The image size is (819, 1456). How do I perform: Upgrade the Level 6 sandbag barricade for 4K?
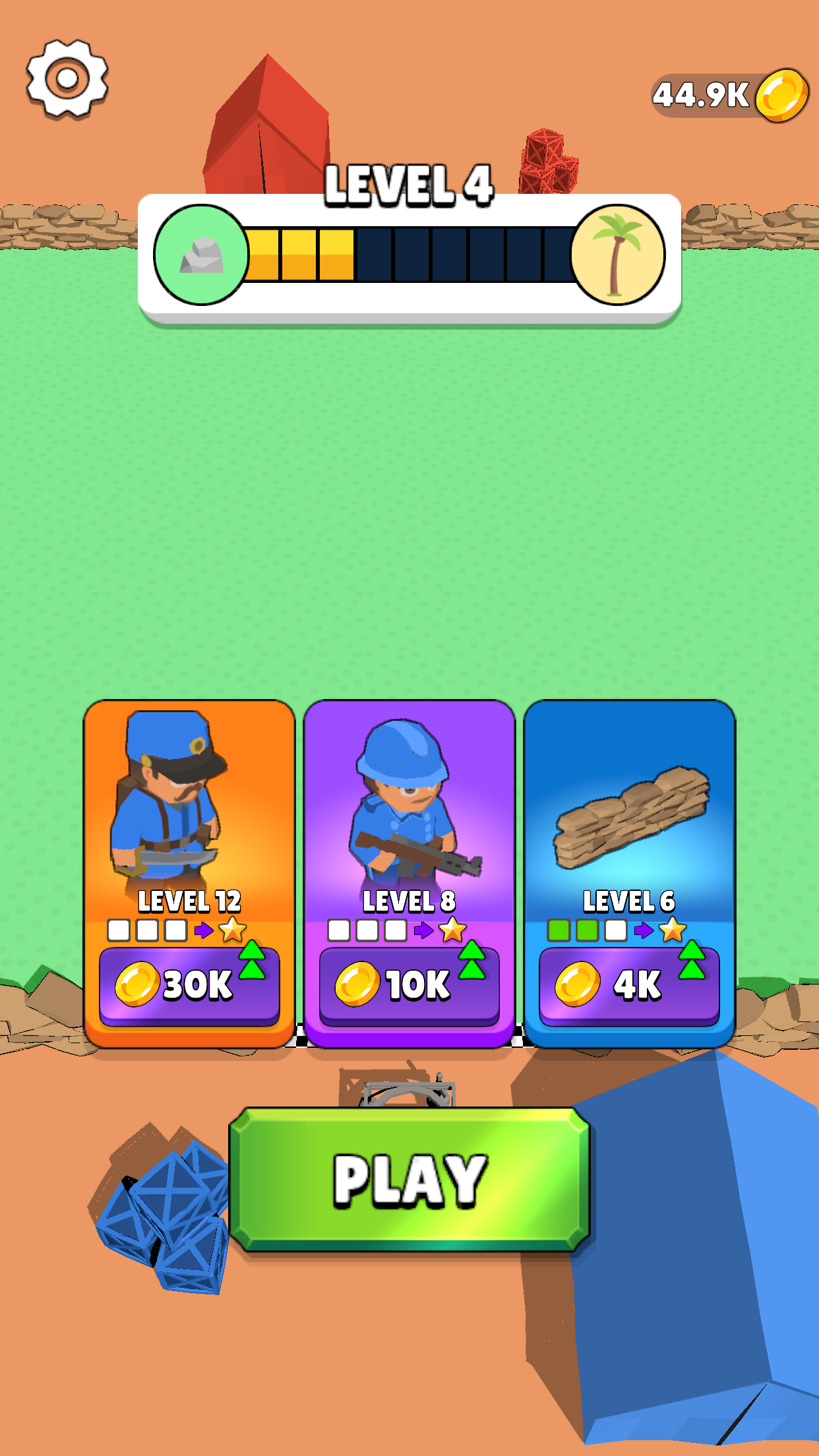[x=628, y=986]
